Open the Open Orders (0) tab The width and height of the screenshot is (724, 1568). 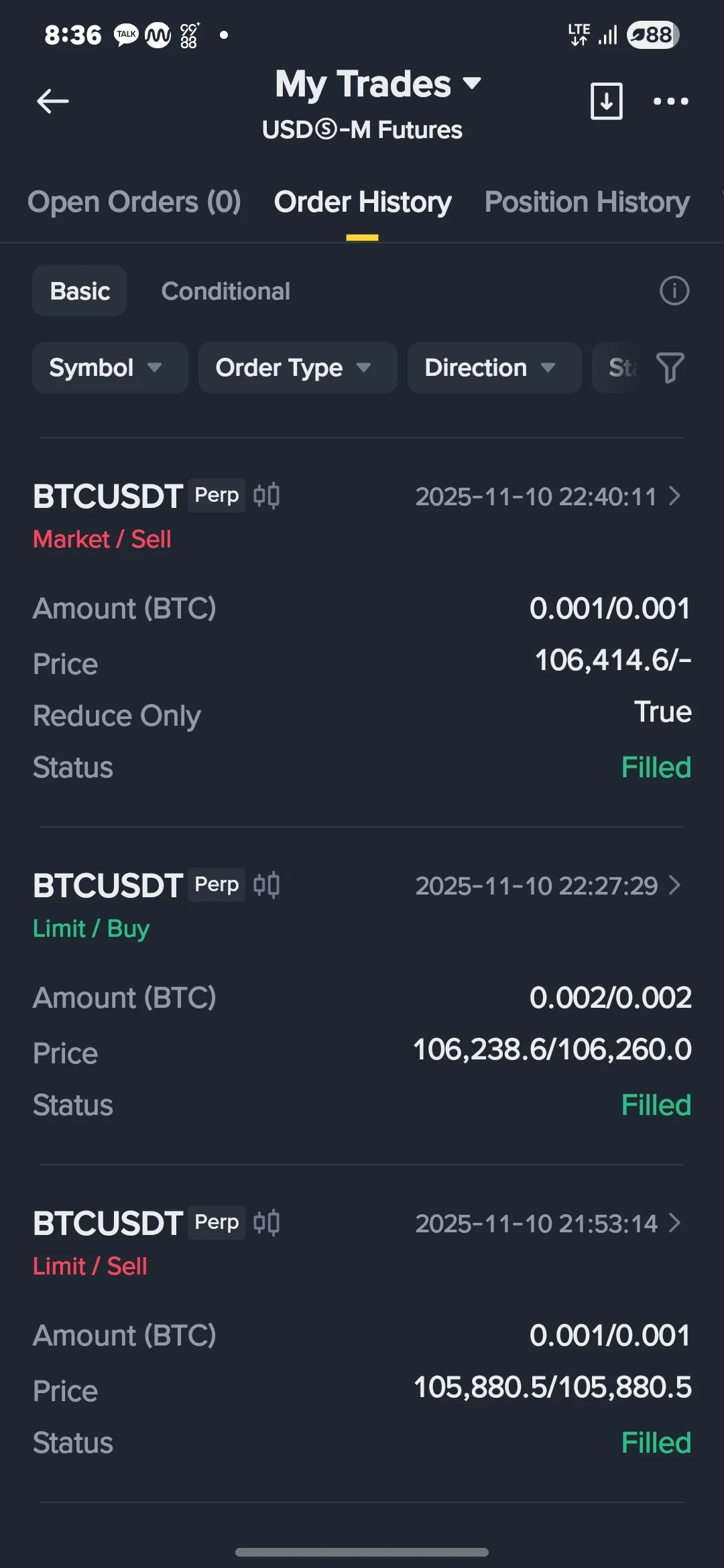point(134,202)
